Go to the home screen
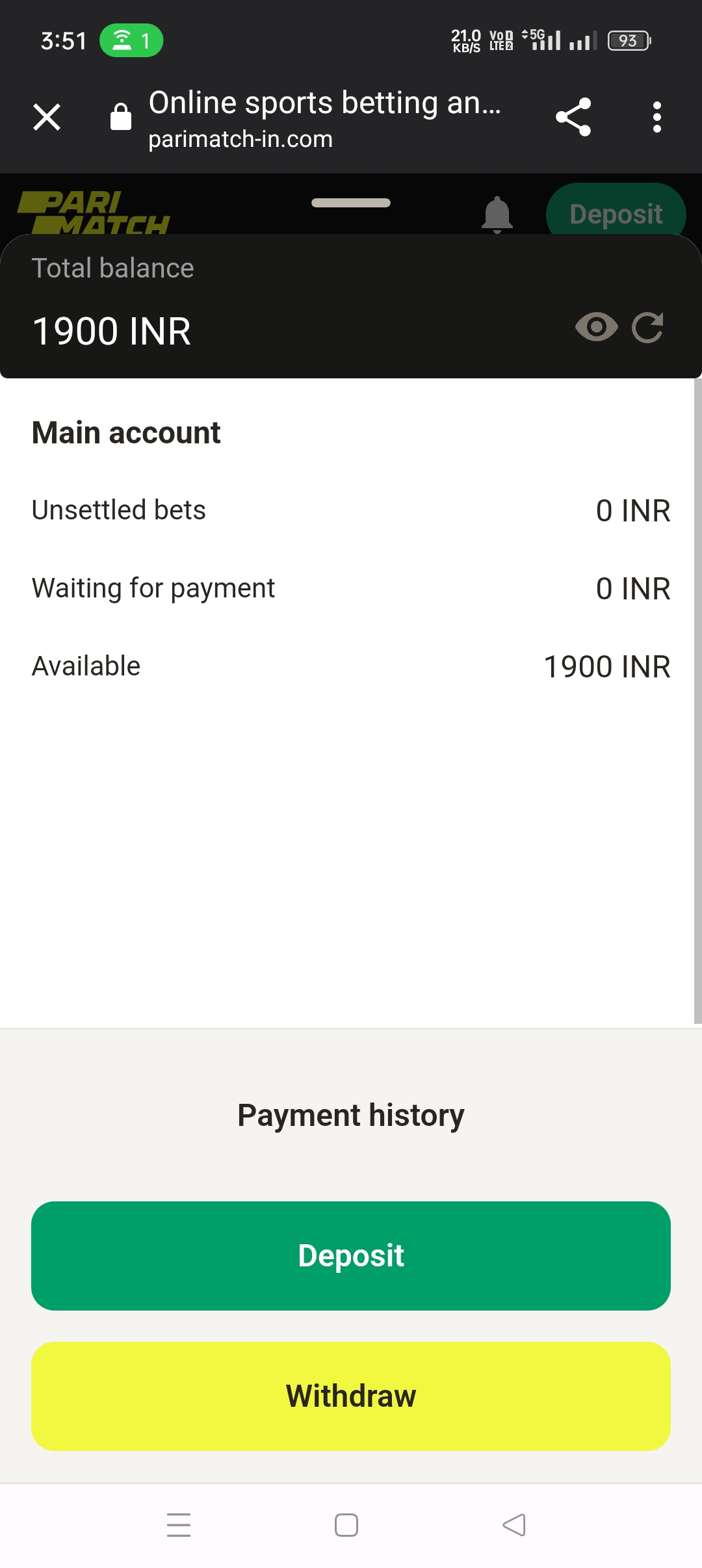This screenshot has width=702, height=1568. click(346, 1524)
